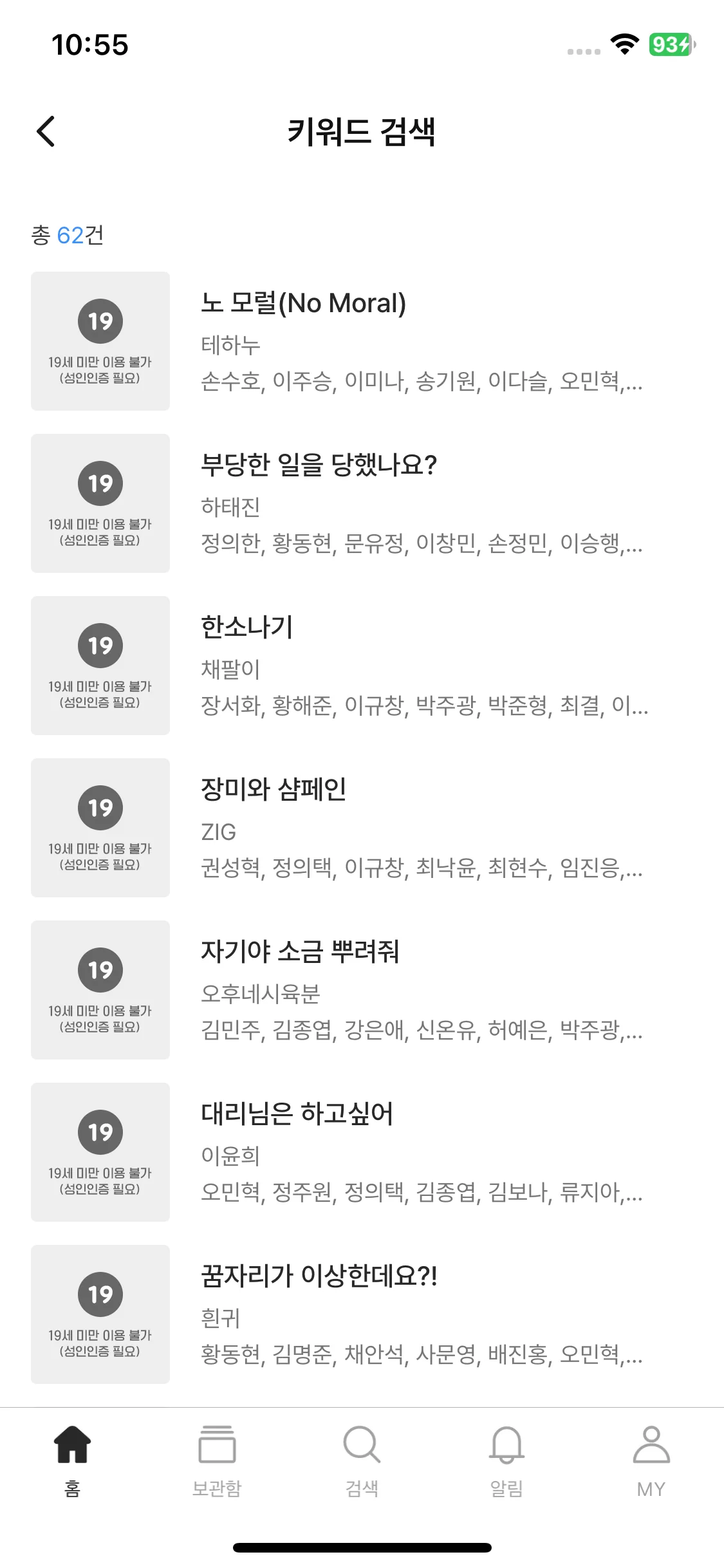Screen dimensions: 724x1568
Task: Select 꿈자리가 이상한데요?! from results
Action: point(319,1276)
